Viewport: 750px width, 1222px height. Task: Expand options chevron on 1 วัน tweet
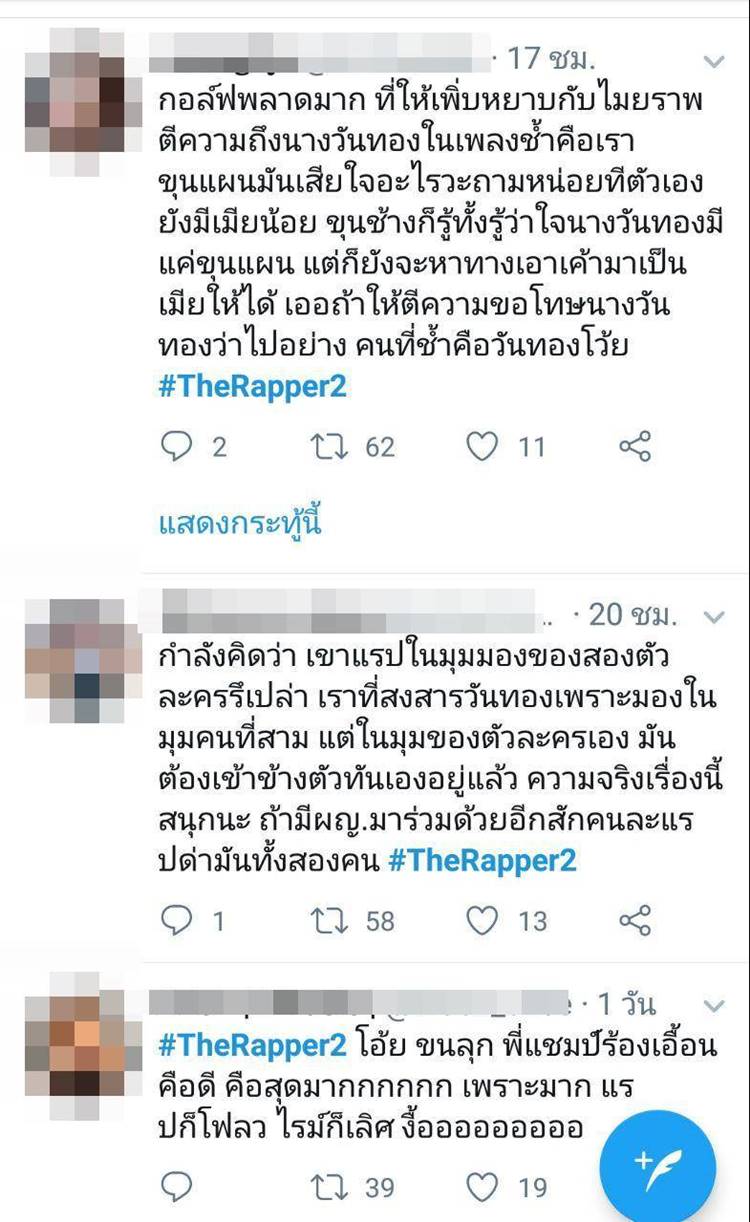pyautogui.click(x=714, y=1004)
